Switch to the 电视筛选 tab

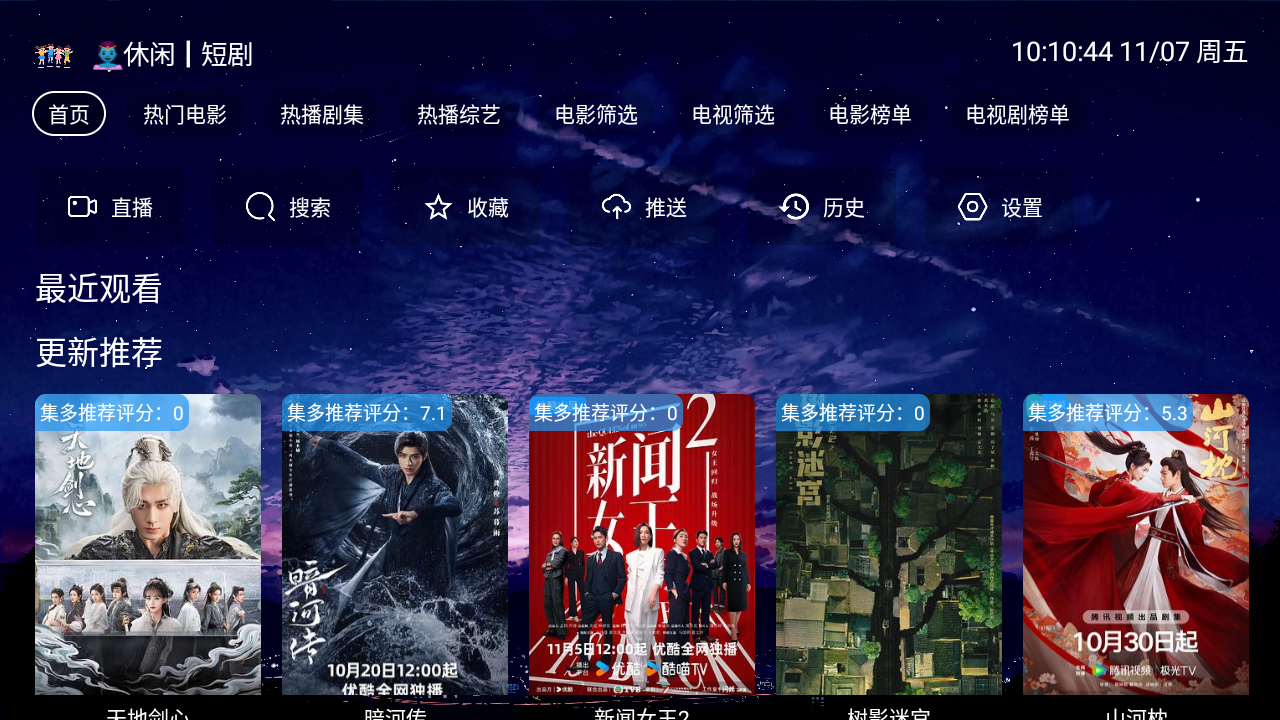click(733, 114)
